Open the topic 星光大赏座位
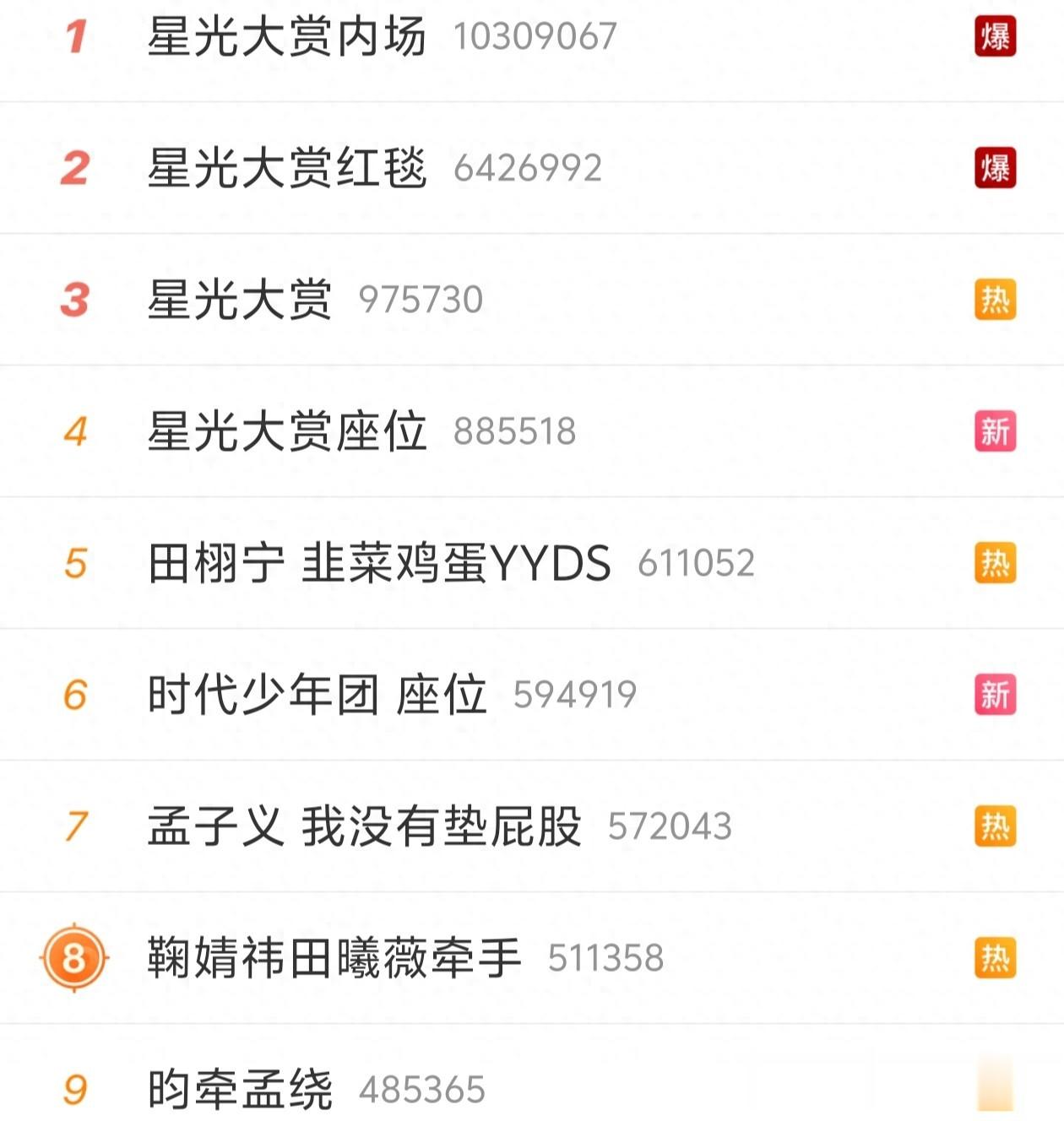 coord(291,429)
